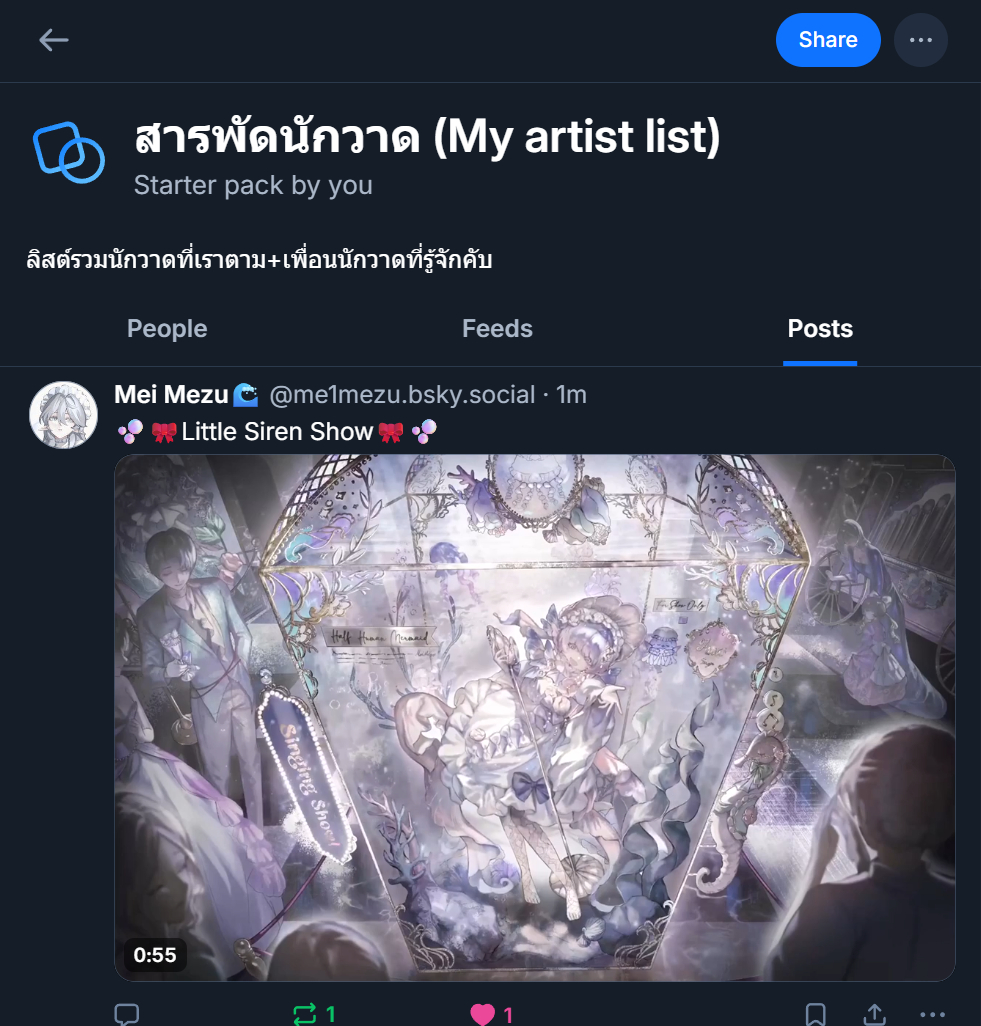Viewport: 981px width, 1026px height.
Task: Play the Little Siren Show video
Action: (535, 717)
